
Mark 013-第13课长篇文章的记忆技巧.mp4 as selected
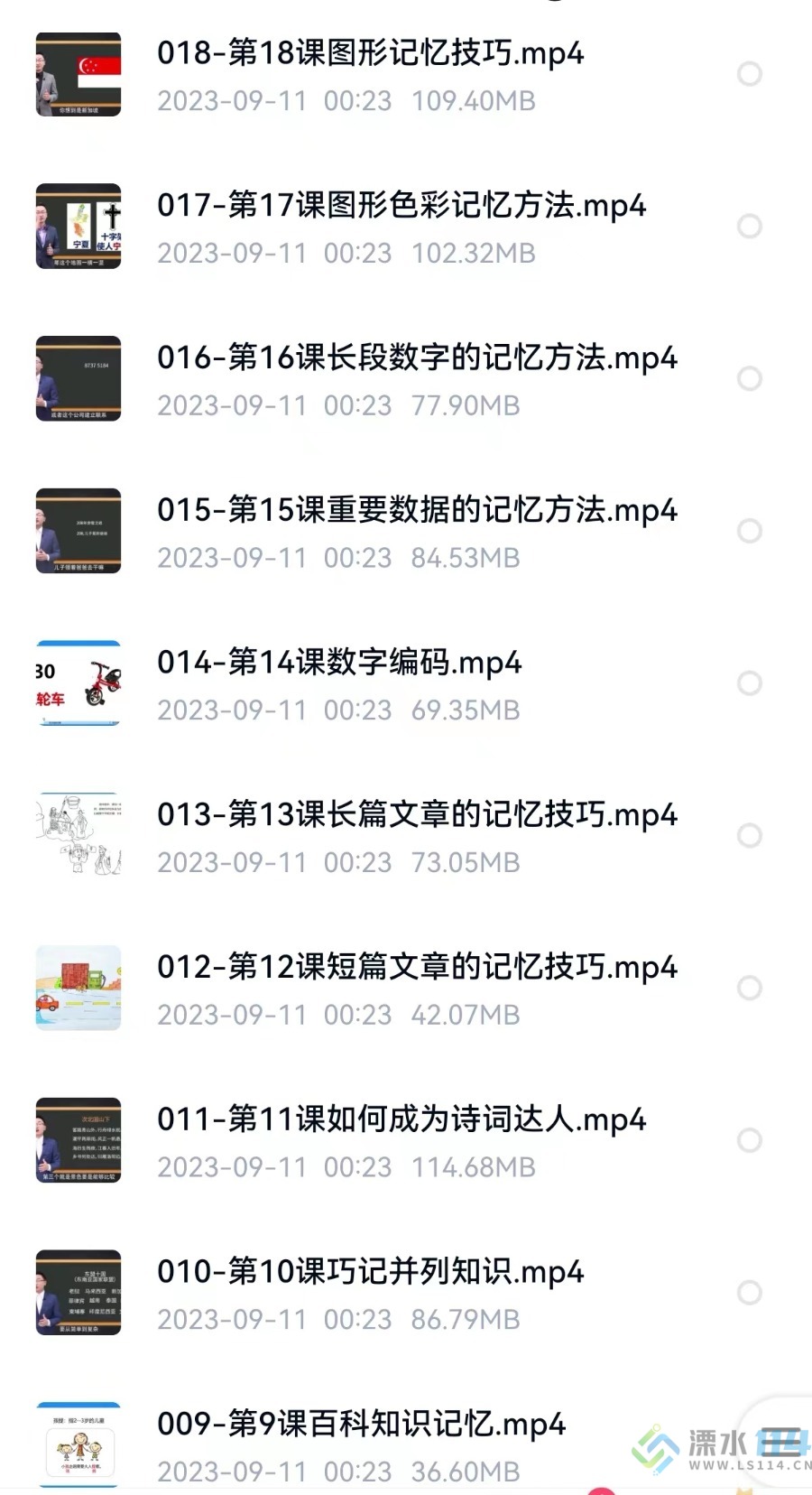(x=750, y=835)
